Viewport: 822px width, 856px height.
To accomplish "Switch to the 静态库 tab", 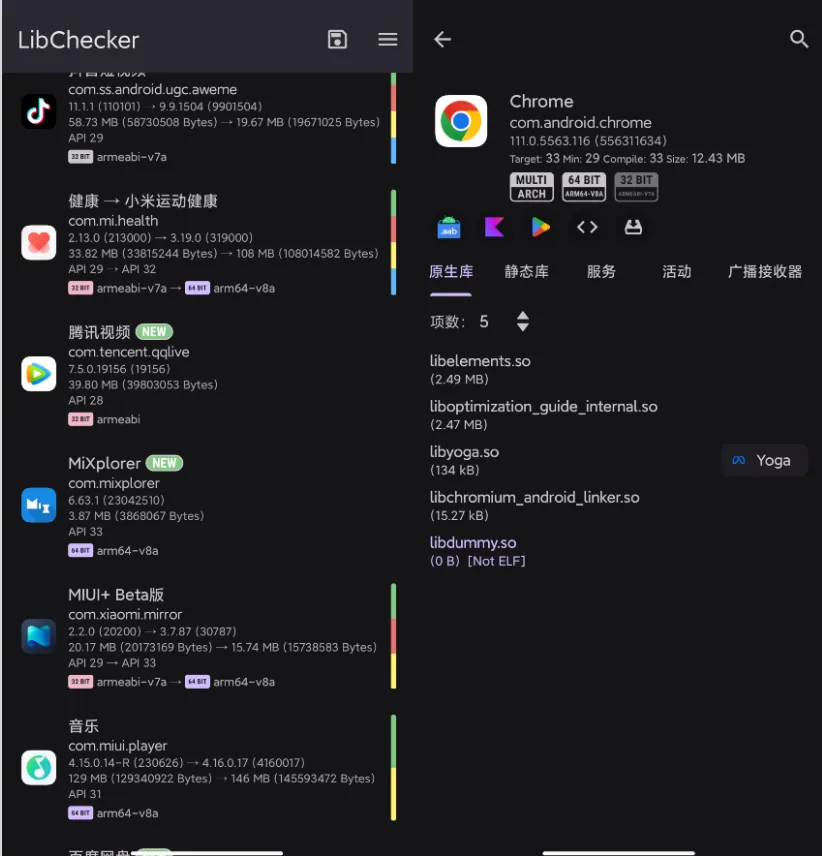I will (526, 271).
